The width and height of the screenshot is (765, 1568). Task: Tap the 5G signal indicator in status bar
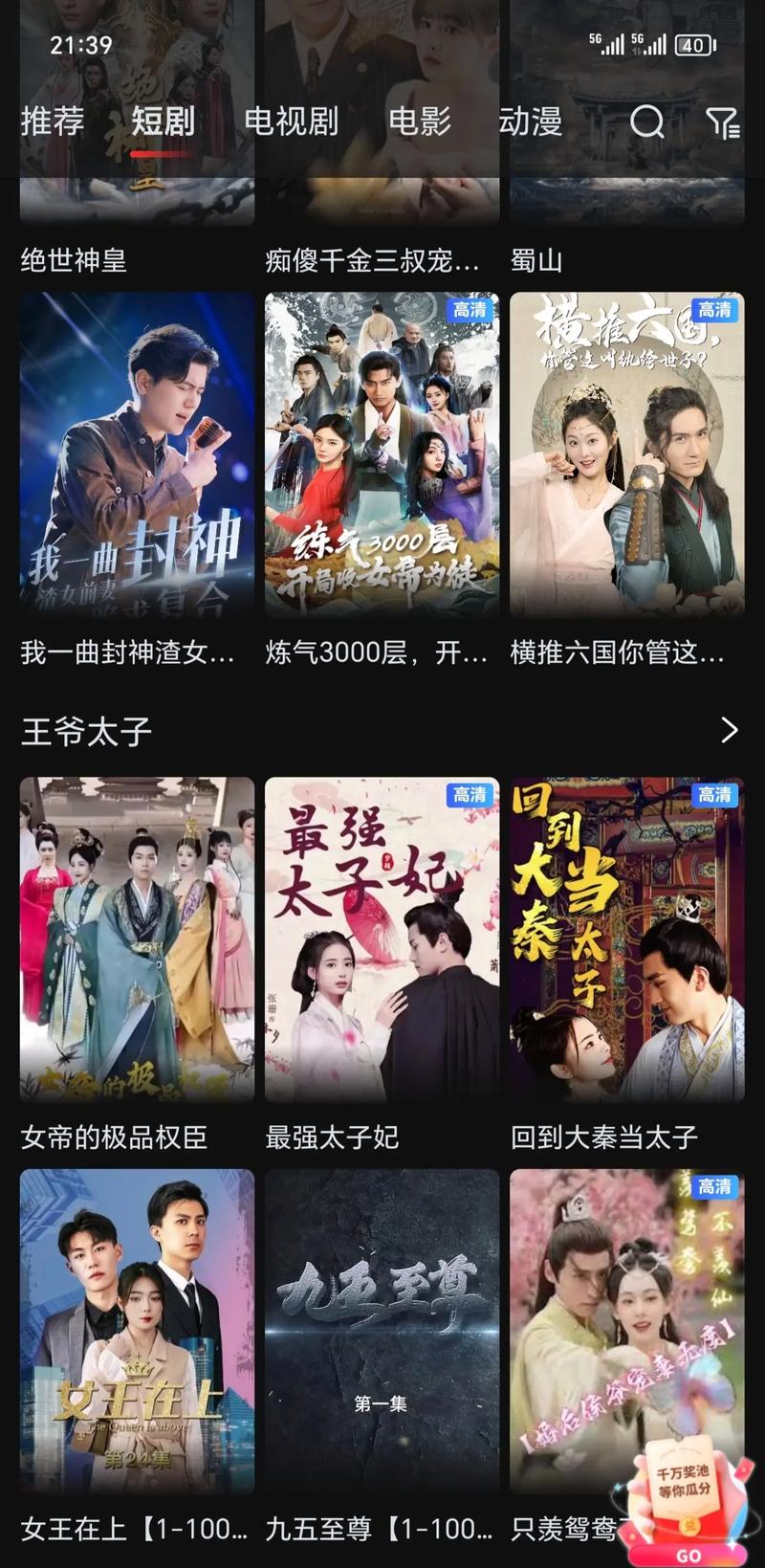coord(613,43)
